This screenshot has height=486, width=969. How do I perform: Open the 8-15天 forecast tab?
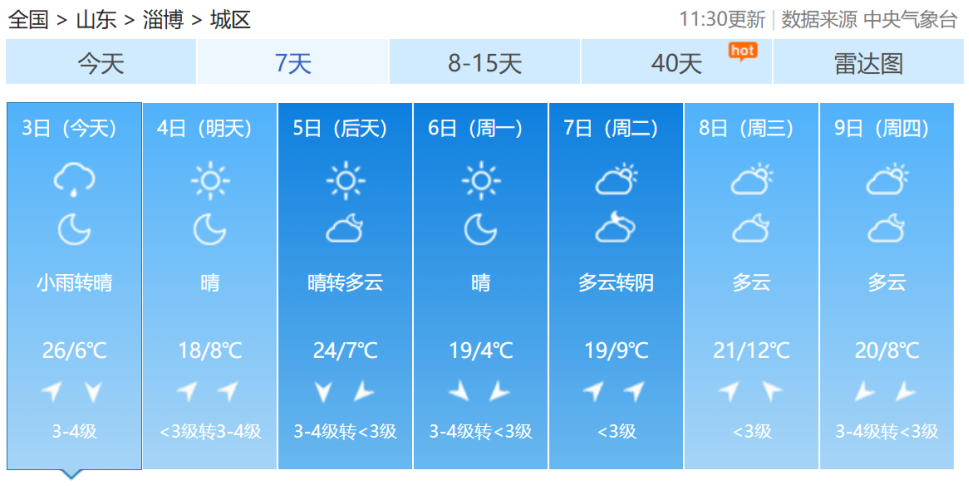[x=485, y=63]
